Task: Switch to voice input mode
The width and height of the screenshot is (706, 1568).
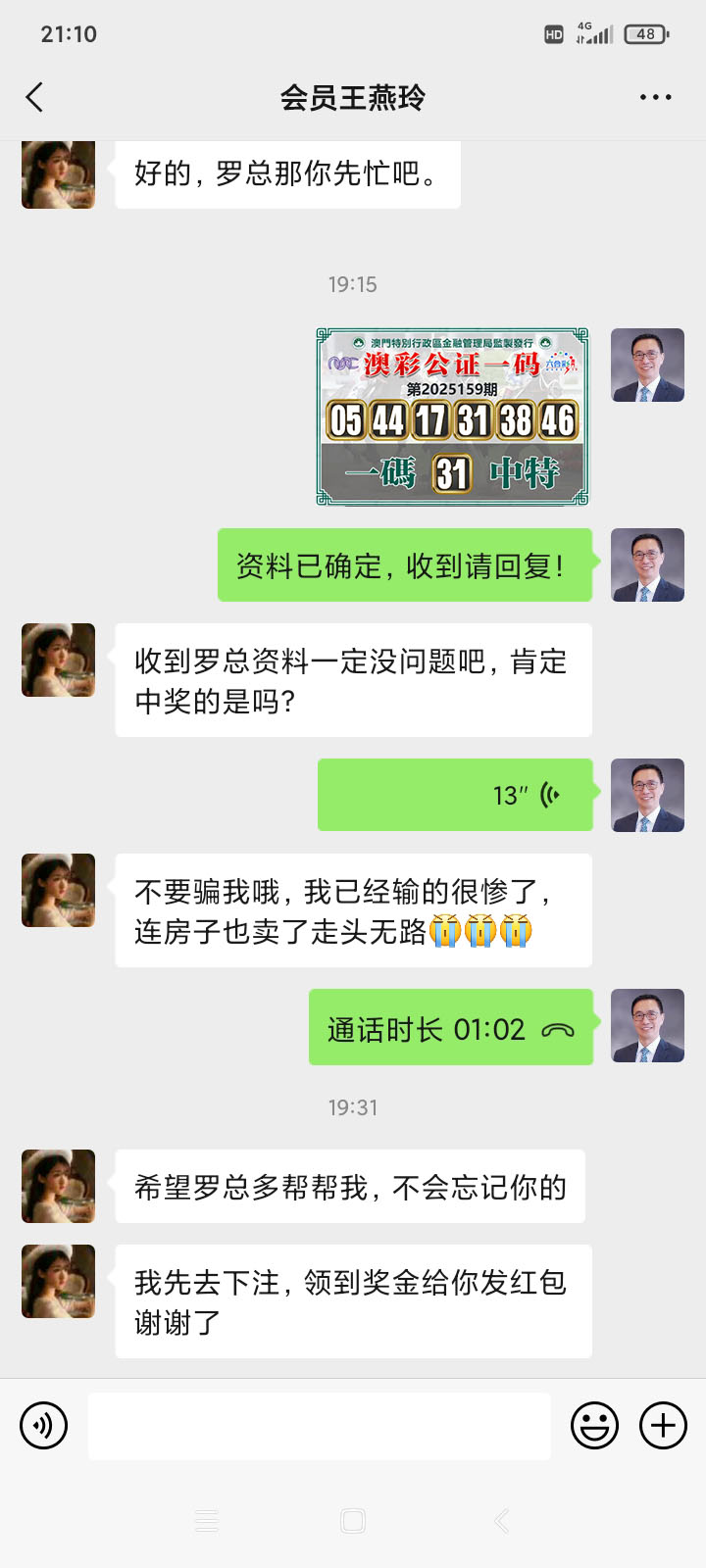Action: tap(44, 1425)
